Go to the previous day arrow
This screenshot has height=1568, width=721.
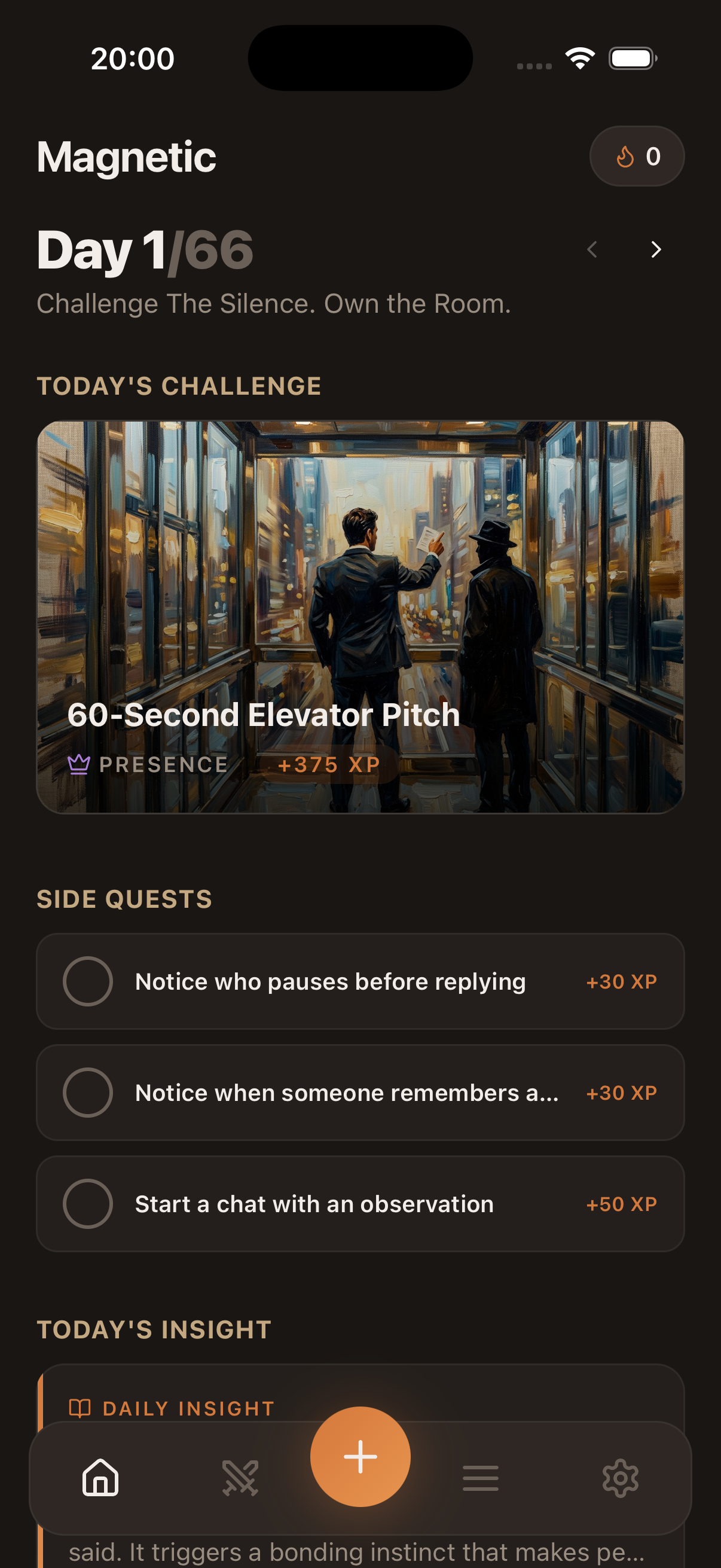pos(592,249)
